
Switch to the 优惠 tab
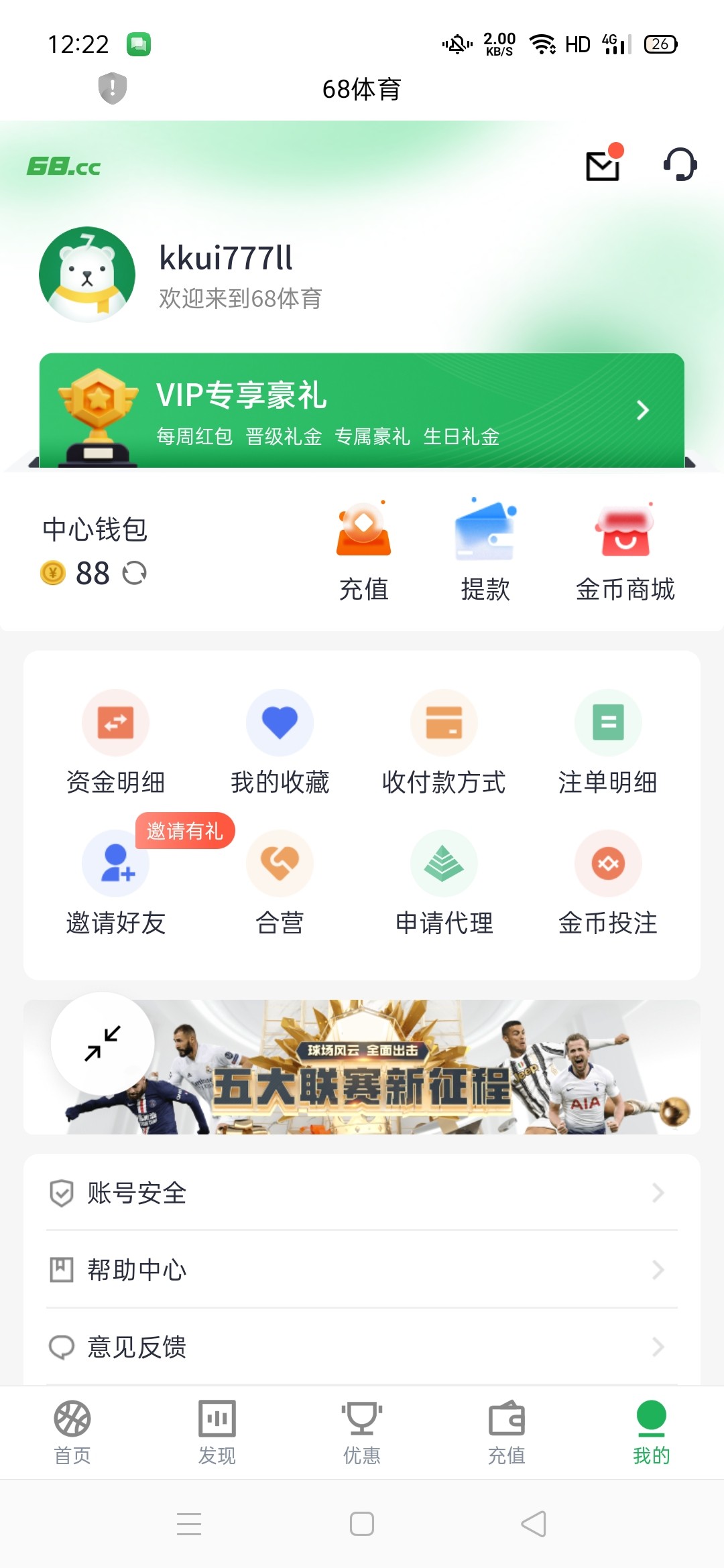click(x=362, y=1431)
